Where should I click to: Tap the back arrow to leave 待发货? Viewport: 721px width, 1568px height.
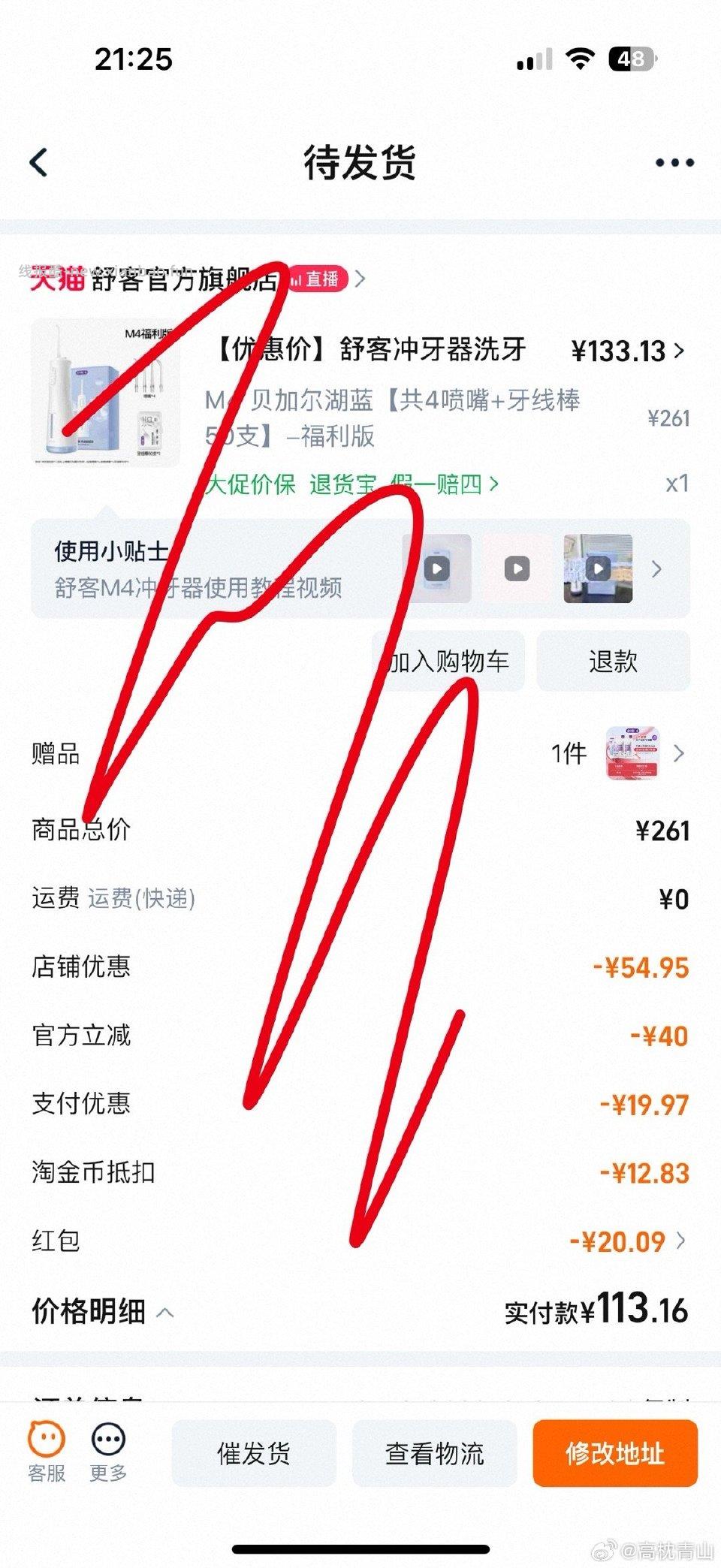click(39, 163)
